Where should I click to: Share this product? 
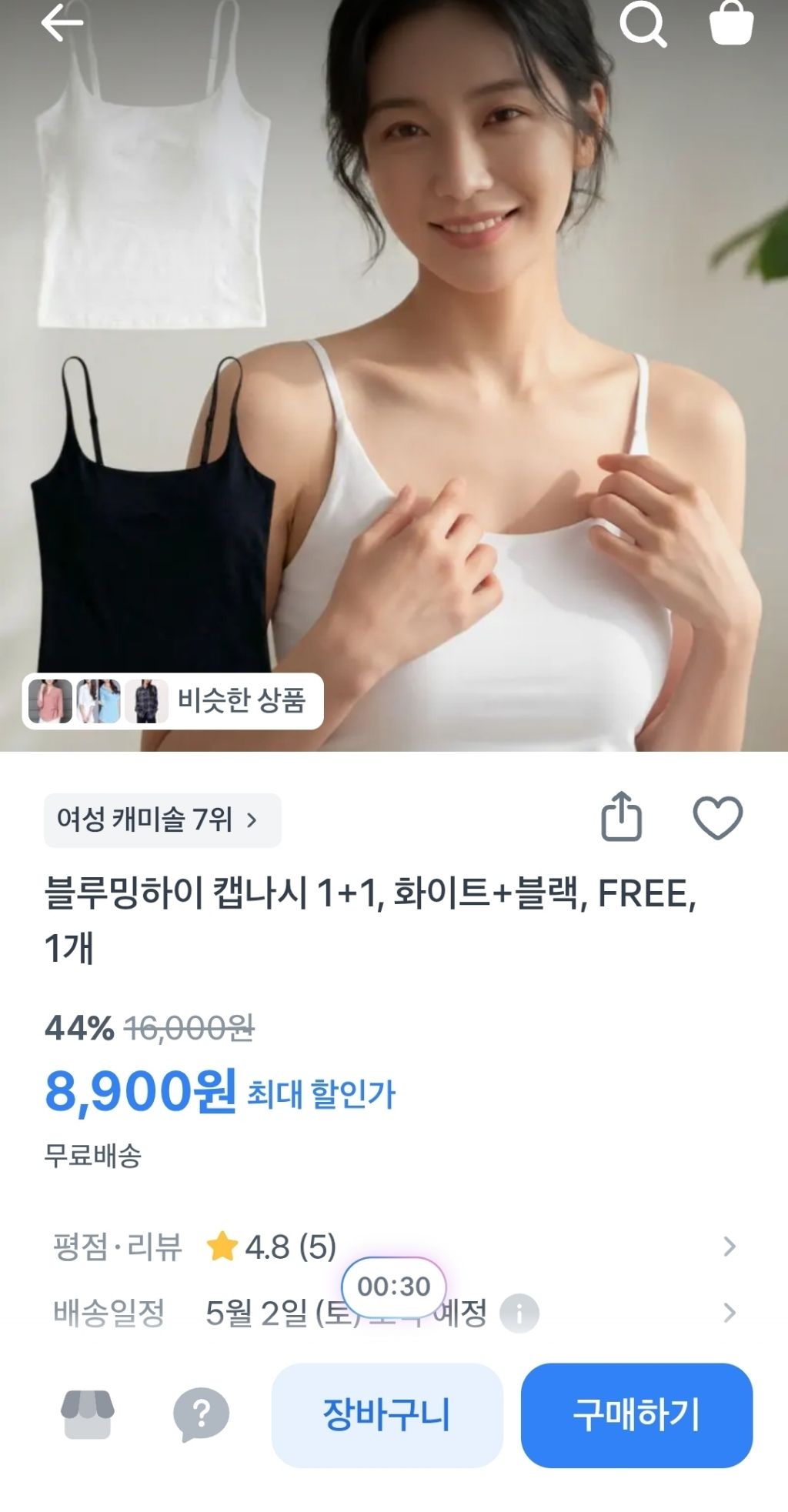tap(621, 816)
